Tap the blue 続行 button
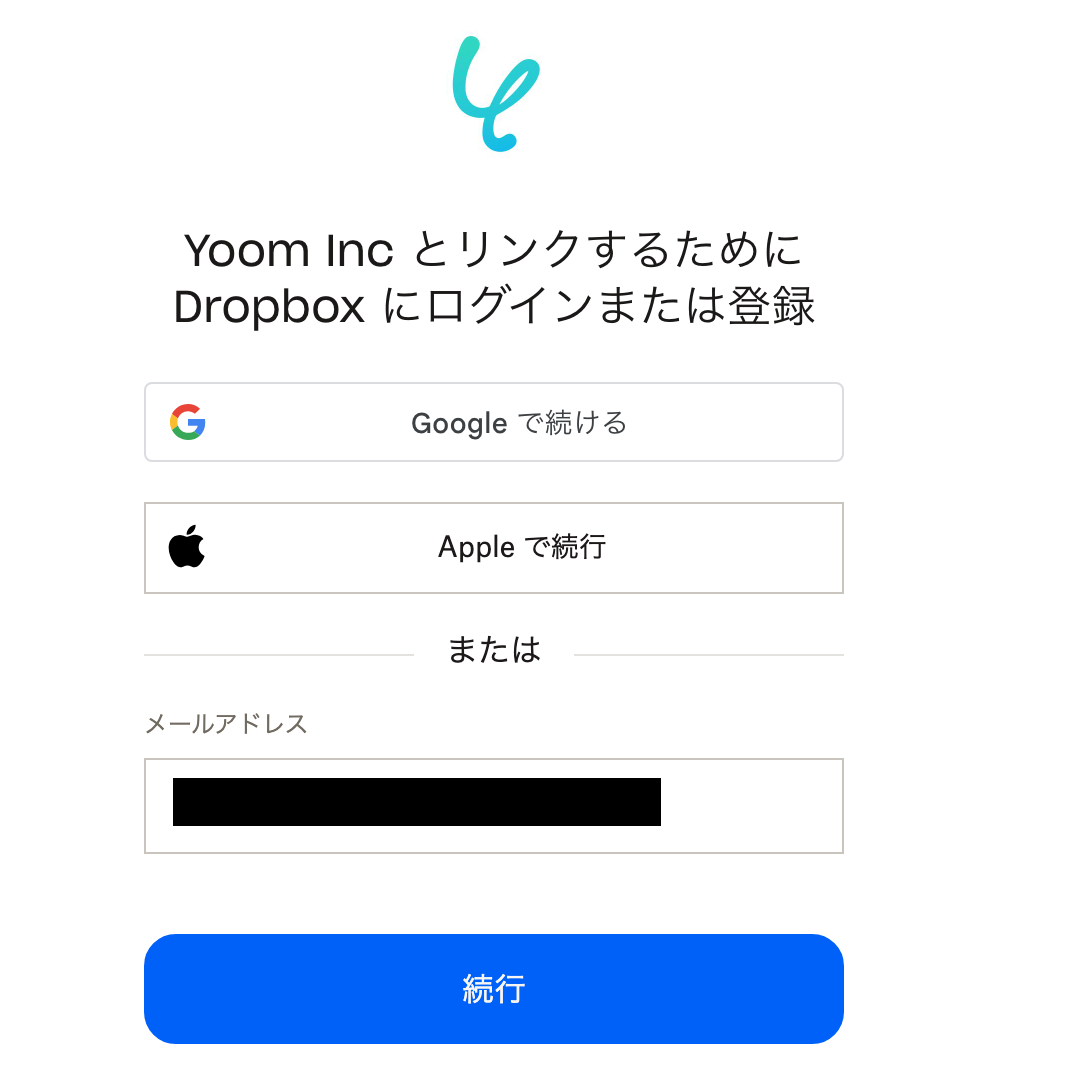Viewport: 1068px width, 1072px height. click(493, 989)
